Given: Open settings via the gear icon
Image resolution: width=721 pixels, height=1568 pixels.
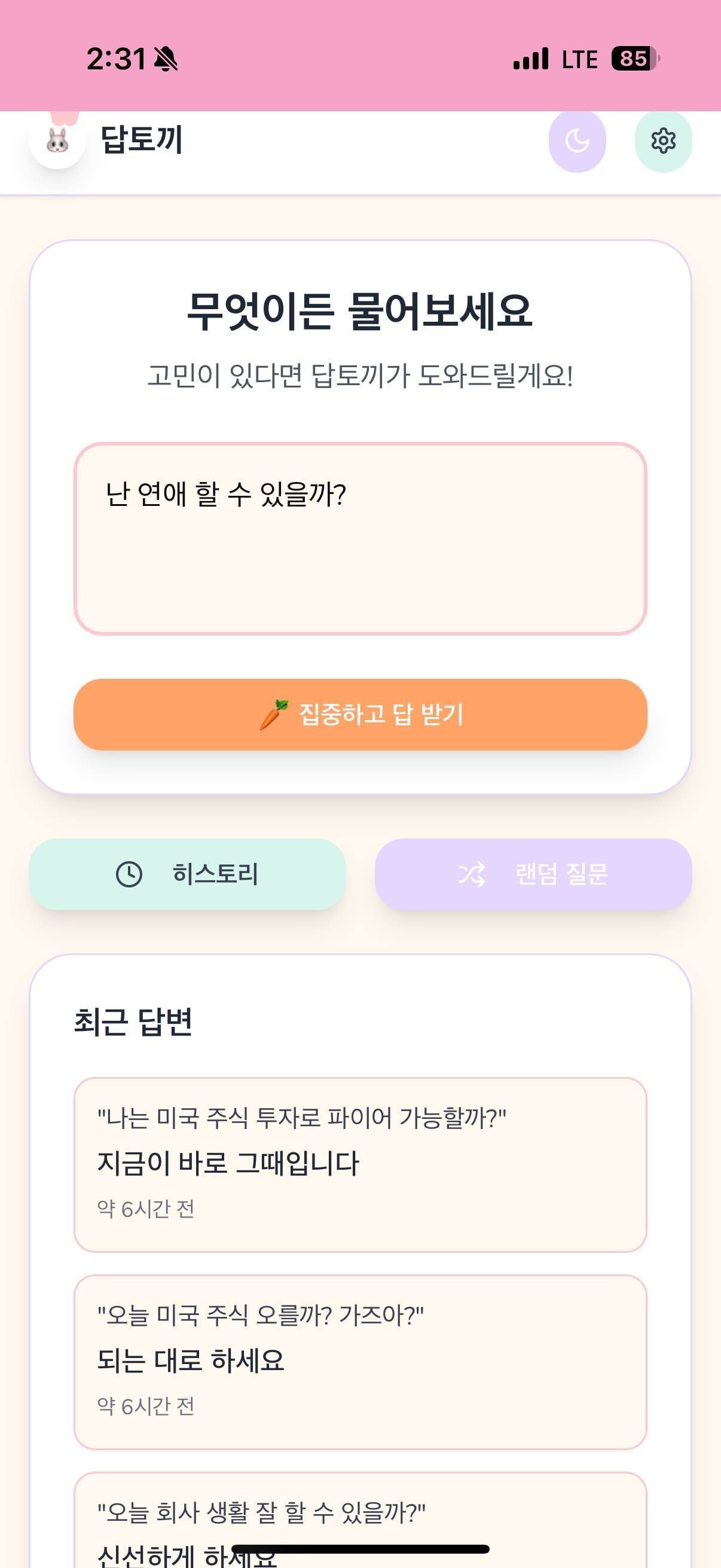Looking at the screenshot, I should (x=663, y=140).
